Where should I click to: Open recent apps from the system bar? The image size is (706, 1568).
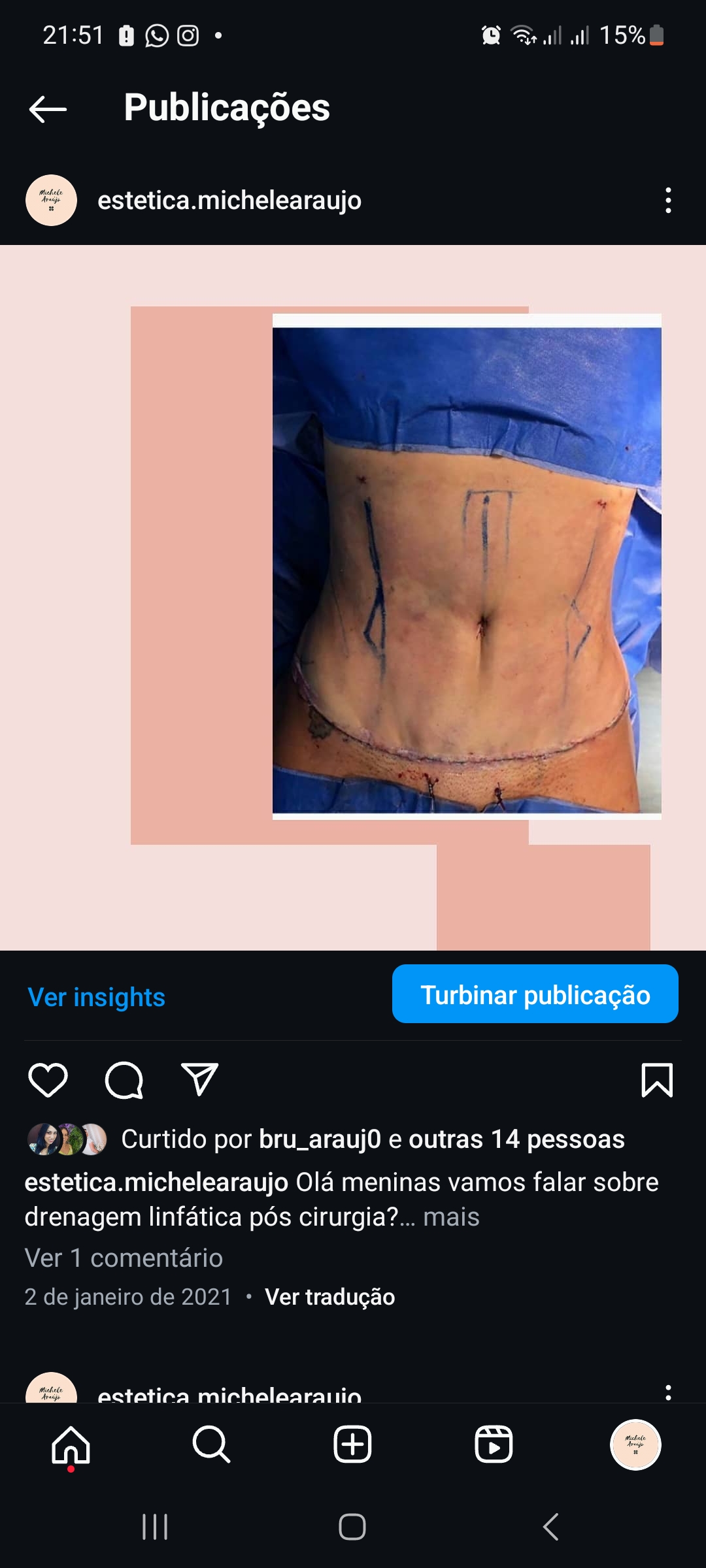click(155, 1527)
